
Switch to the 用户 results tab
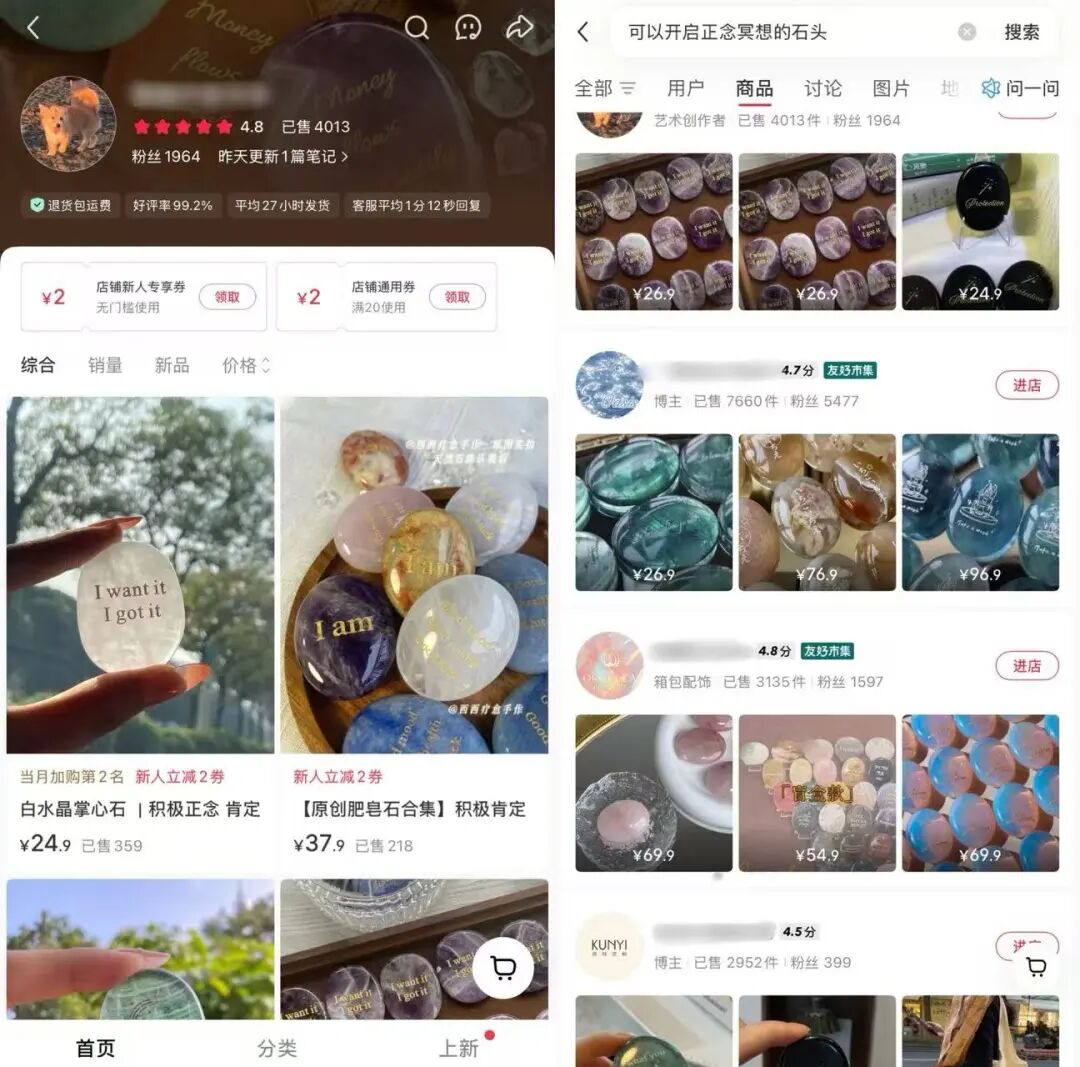(685, 89)
